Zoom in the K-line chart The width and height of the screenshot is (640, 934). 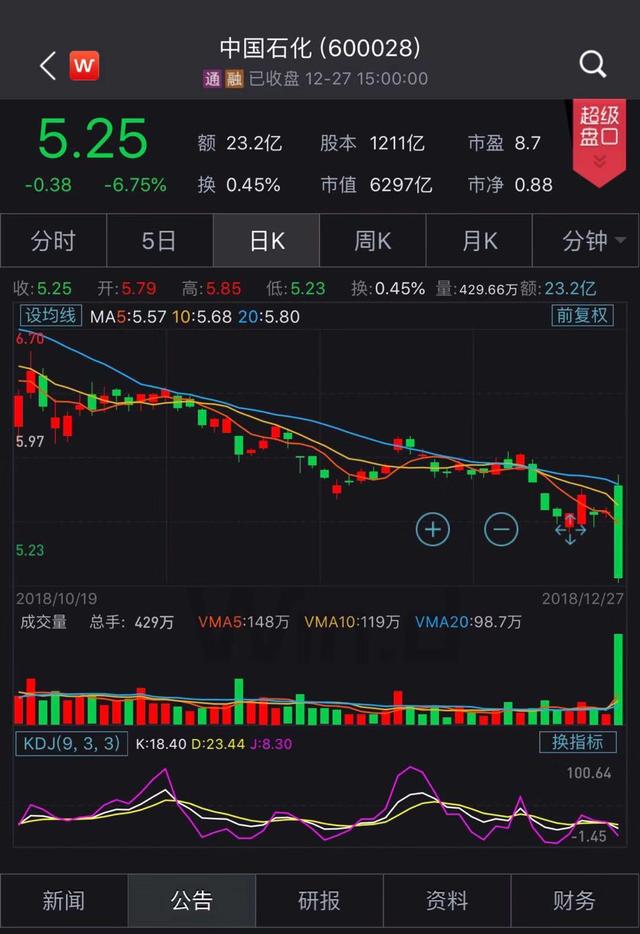tap(432, 528)
